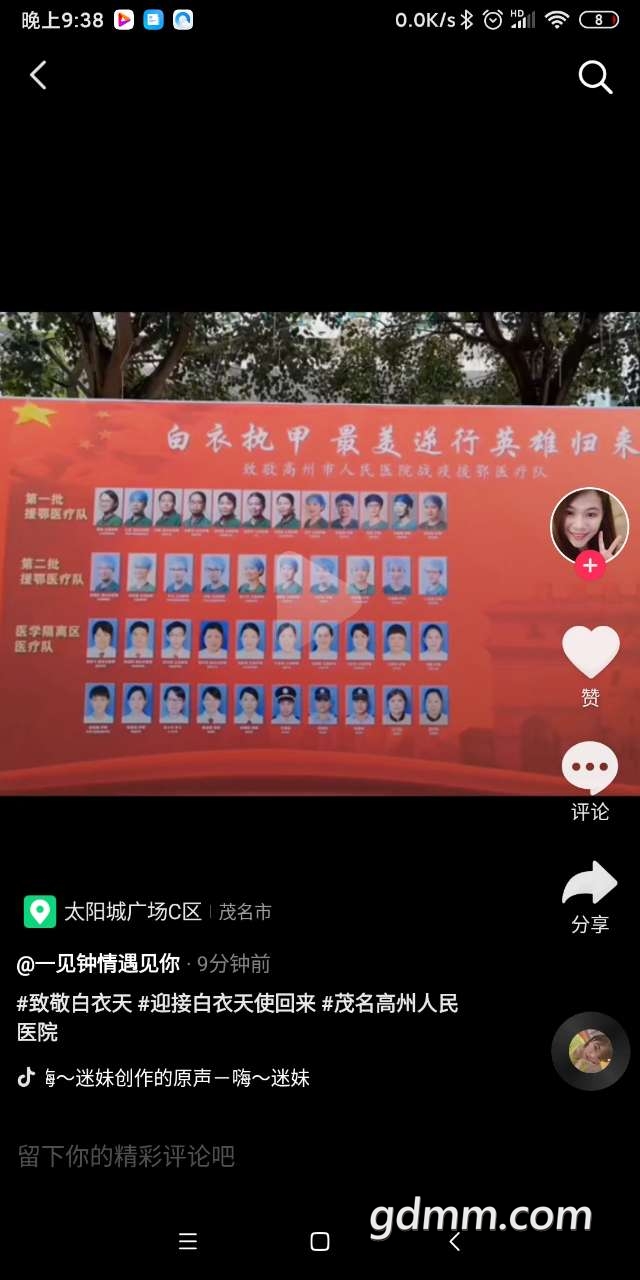The height and width of the screenshot is (1280, 640).
Task: Like this video with the heart
Action: [x=590, y=651]
